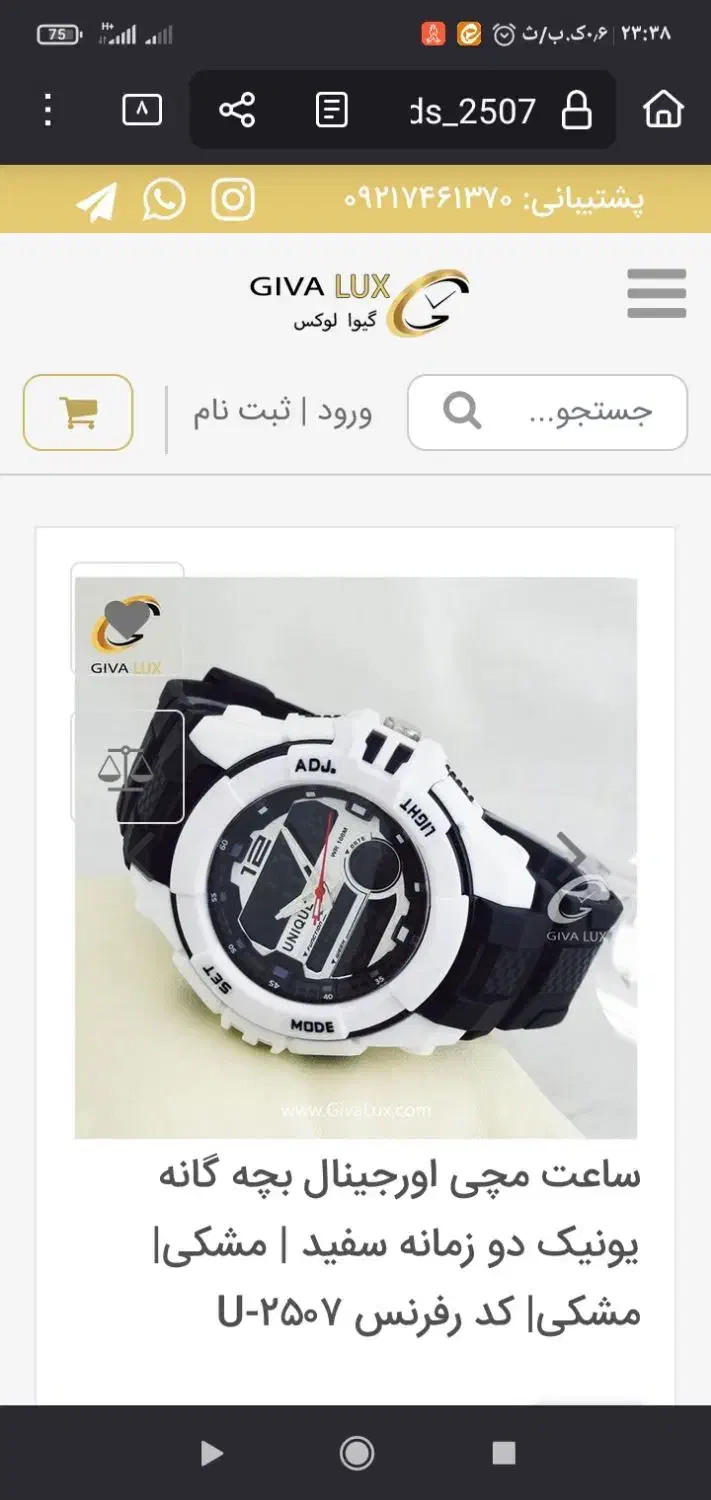This screenshot has width=711, height=1500.
Task: Share this product page
Action: tap(237, 110)
